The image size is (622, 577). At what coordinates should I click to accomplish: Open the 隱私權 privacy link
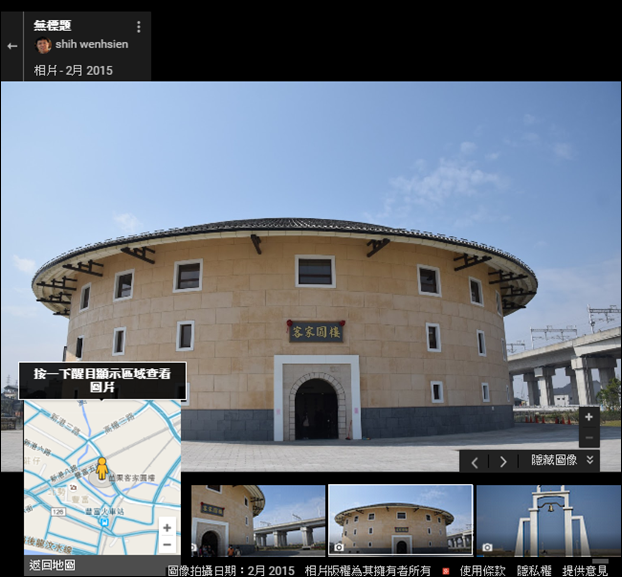pos(532,570)
